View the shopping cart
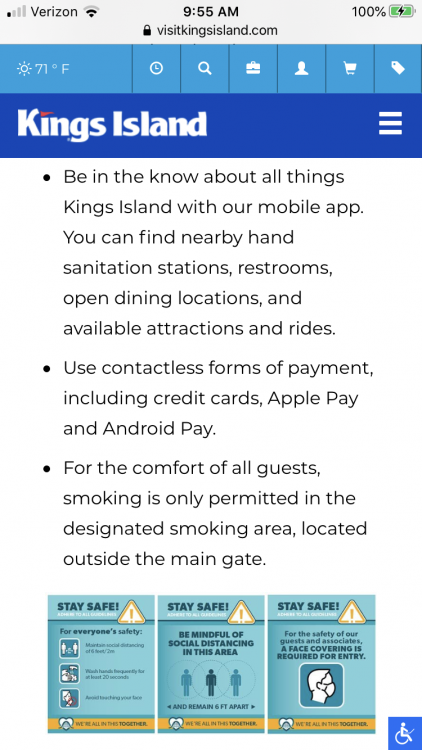Screen dimensions: 422x750 click(350, 69)
